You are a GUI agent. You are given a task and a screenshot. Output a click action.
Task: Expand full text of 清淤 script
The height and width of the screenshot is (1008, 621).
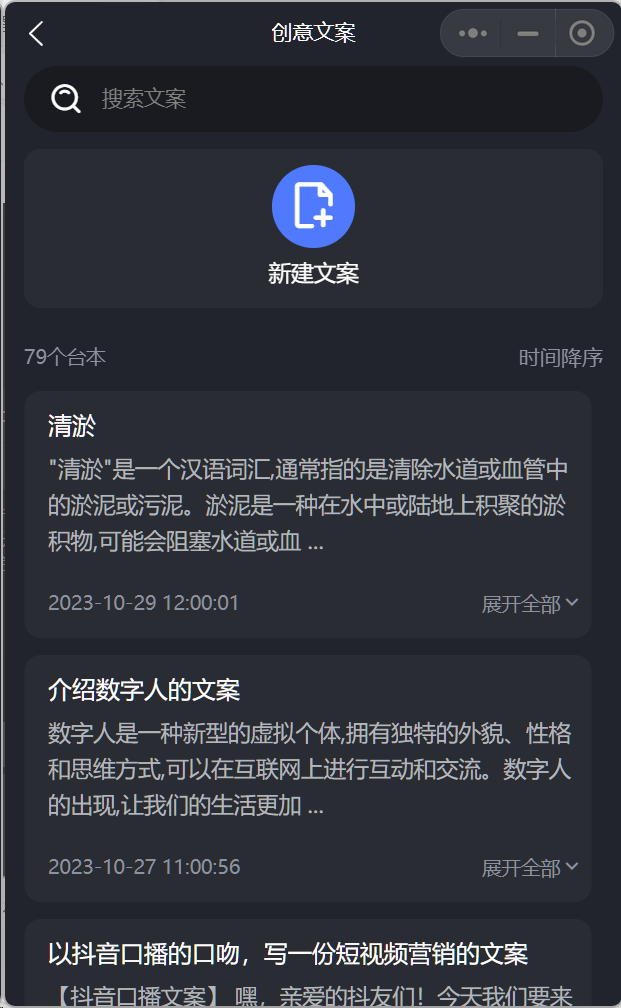[529, 604]
